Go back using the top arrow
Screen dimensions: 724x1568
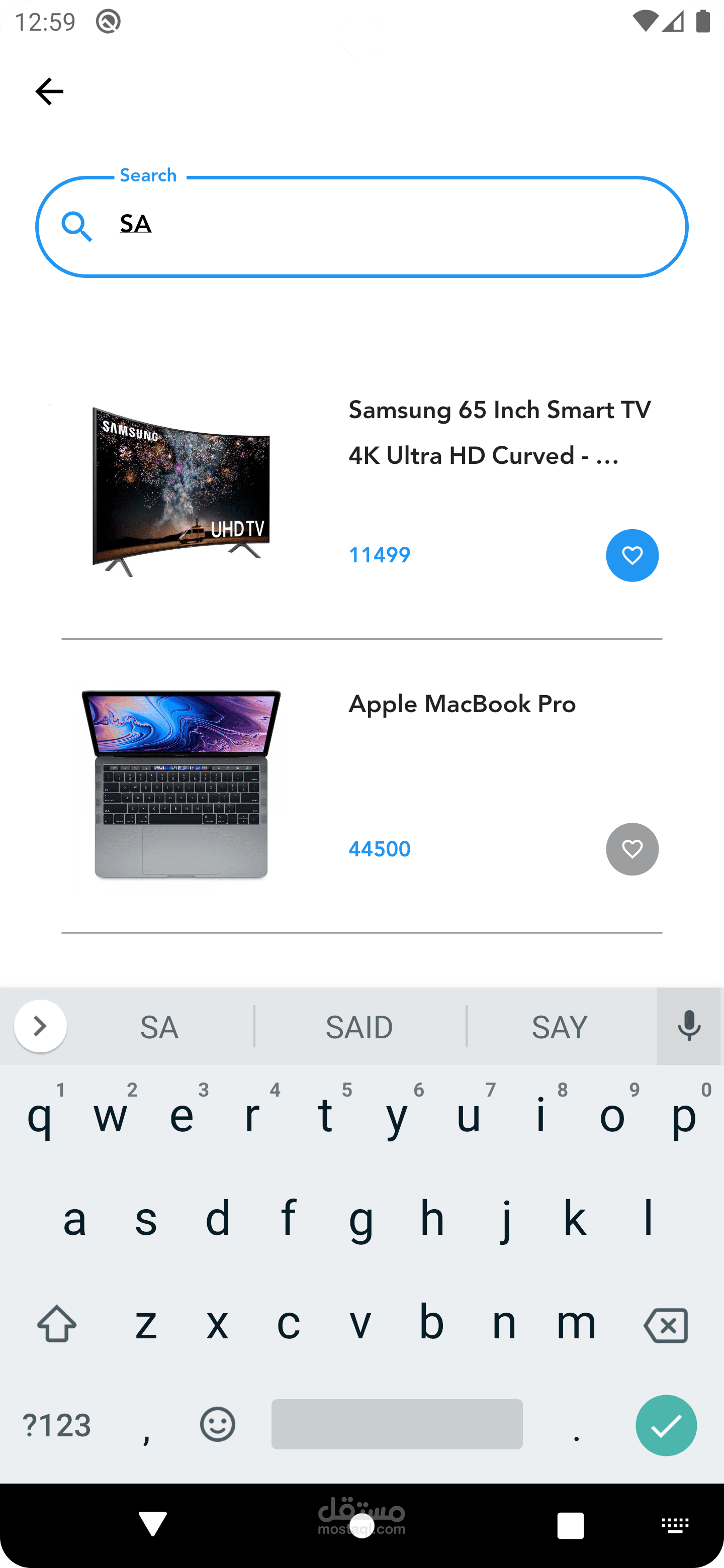[x=49, y=91]
